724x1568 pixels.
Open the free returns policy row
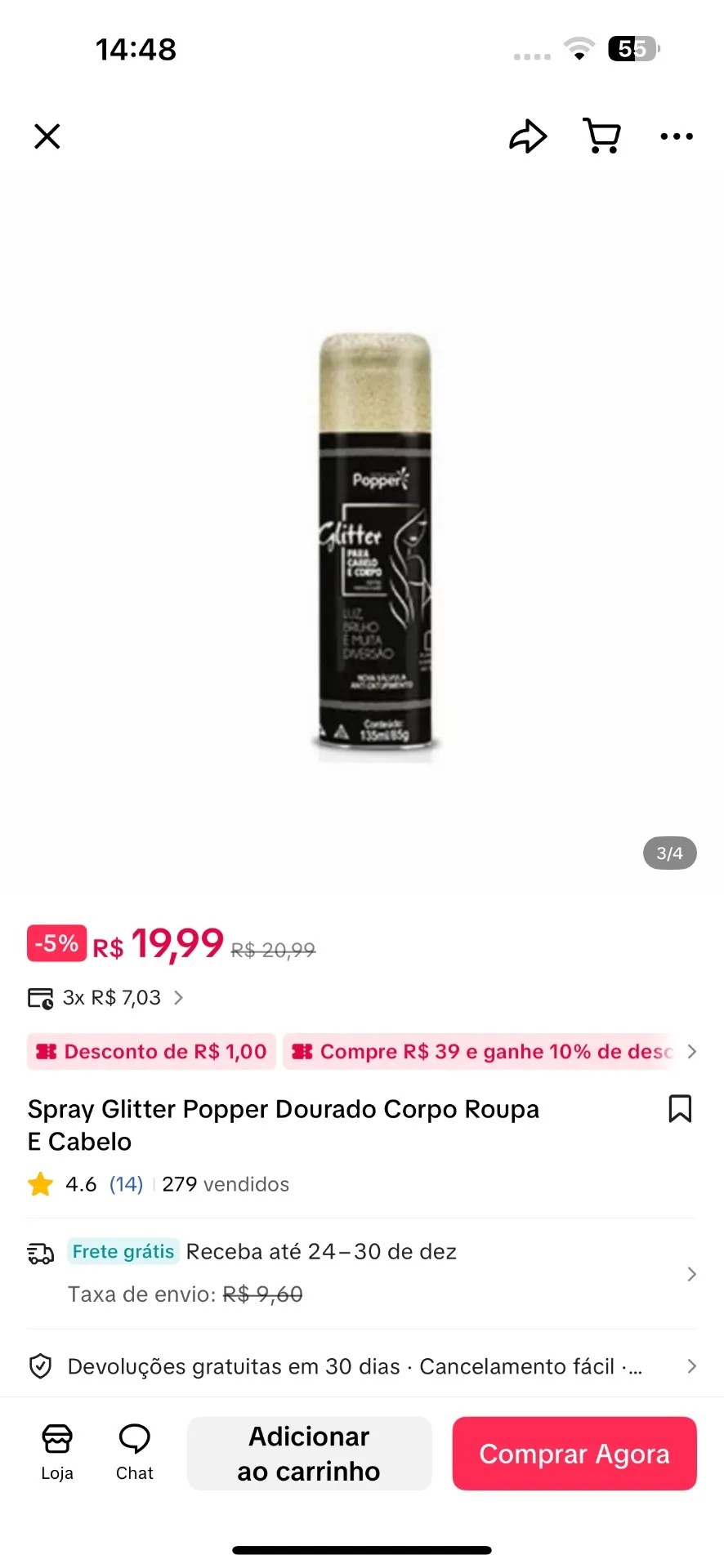pyautogui.click(x=362, y=1366)
